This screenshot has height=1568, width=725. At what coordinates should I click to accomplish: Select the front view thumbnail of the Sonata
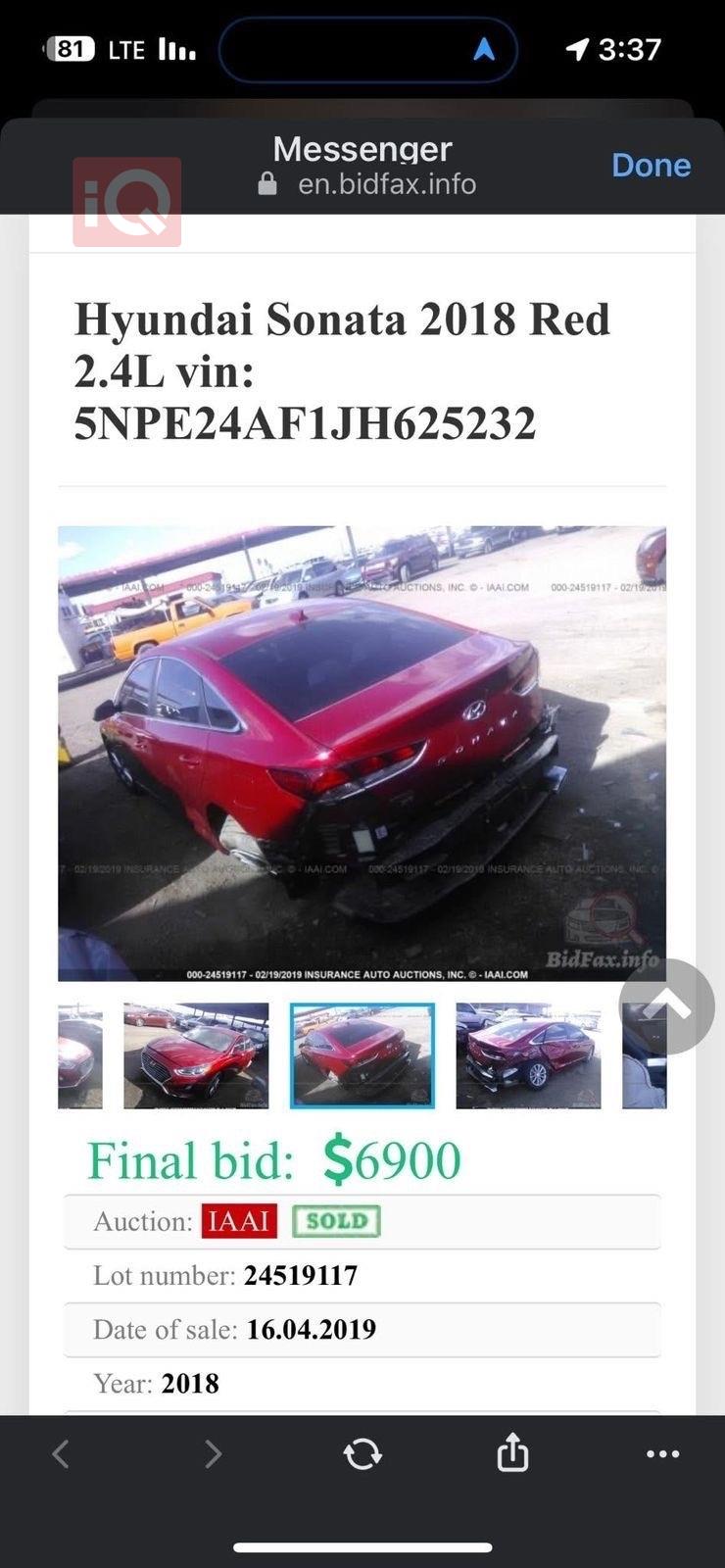(x=196, y=1055)
